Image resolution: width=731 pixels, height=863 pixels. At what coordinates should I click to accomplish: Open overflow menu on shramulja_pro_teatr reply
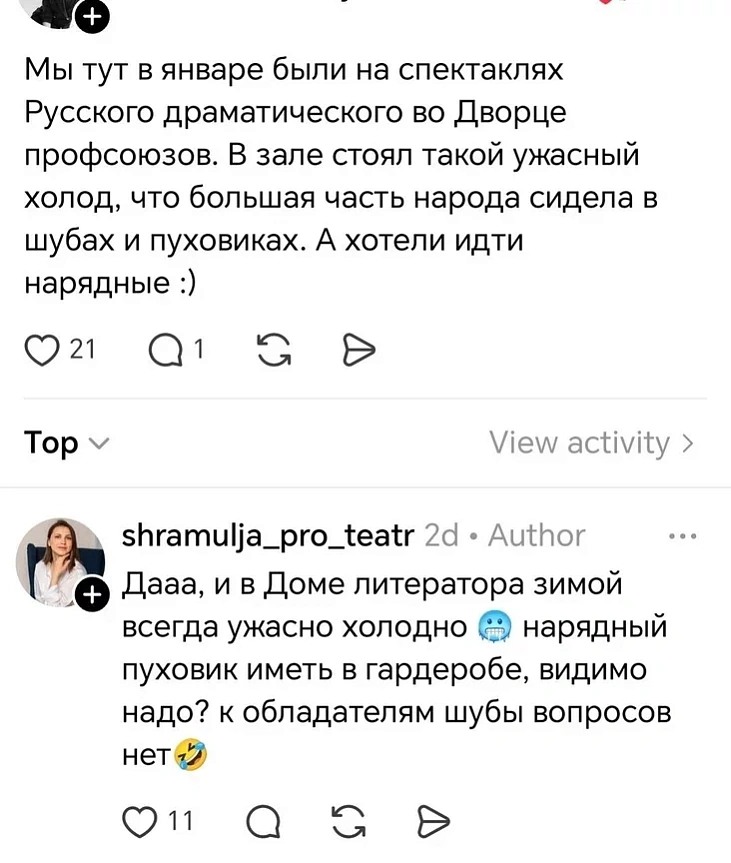681,536
